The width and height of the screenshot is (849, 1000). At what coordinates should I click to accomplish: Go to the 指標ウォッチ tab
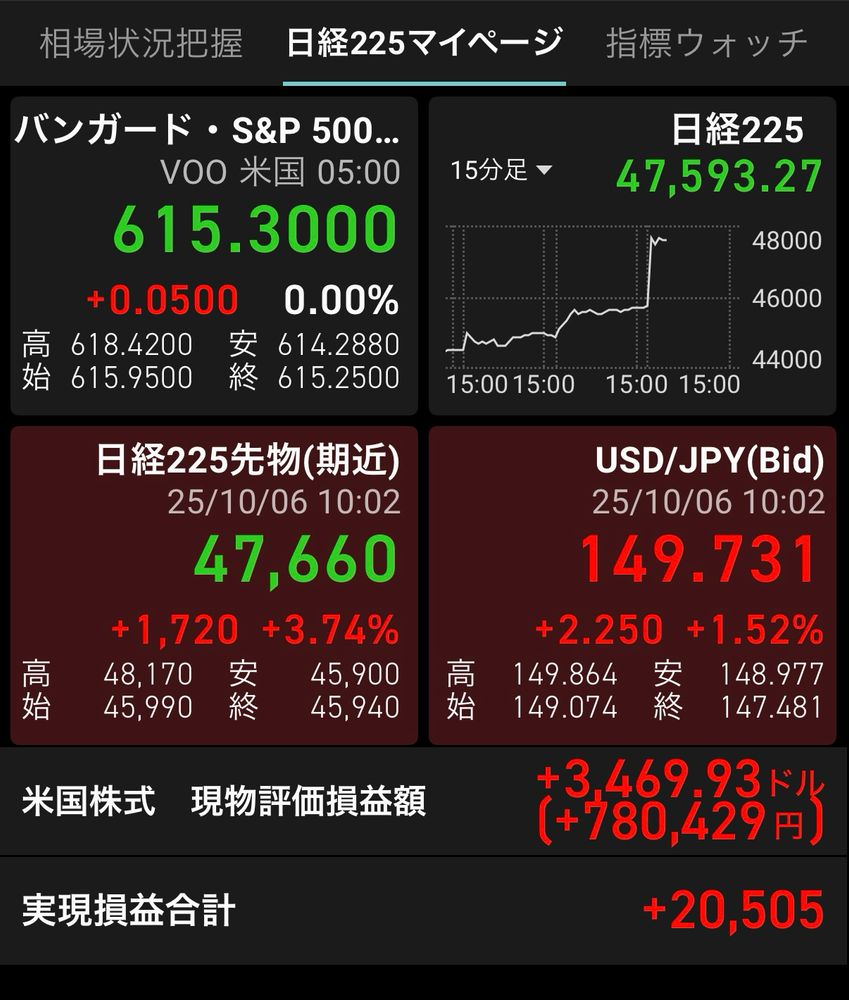[706, 43]
